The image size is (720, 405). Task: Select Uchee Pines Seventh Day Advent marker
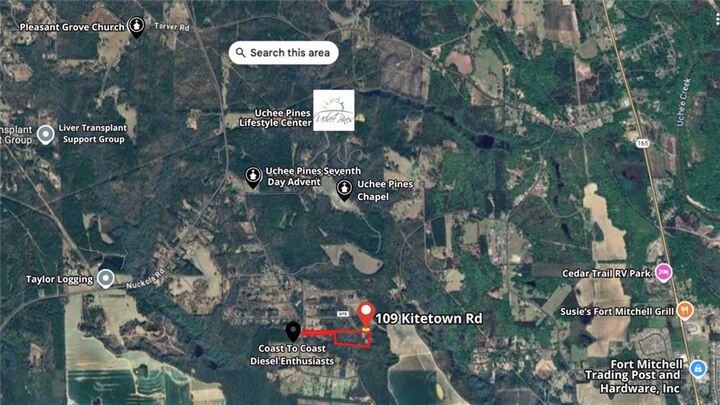254,176
